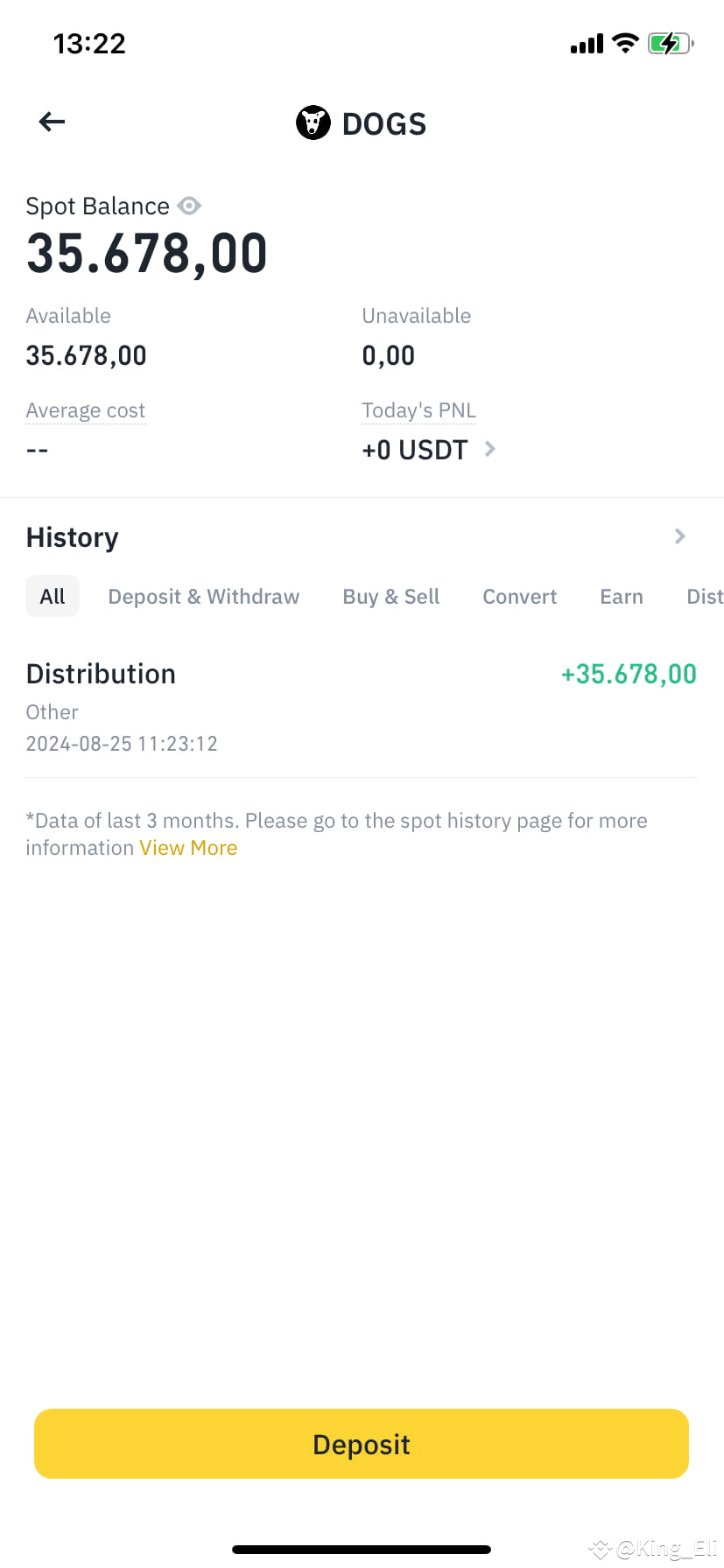This screenshot has height=1568, width=724.
Task: Tap the clock showing 13:22
Action: coord(88,43)
